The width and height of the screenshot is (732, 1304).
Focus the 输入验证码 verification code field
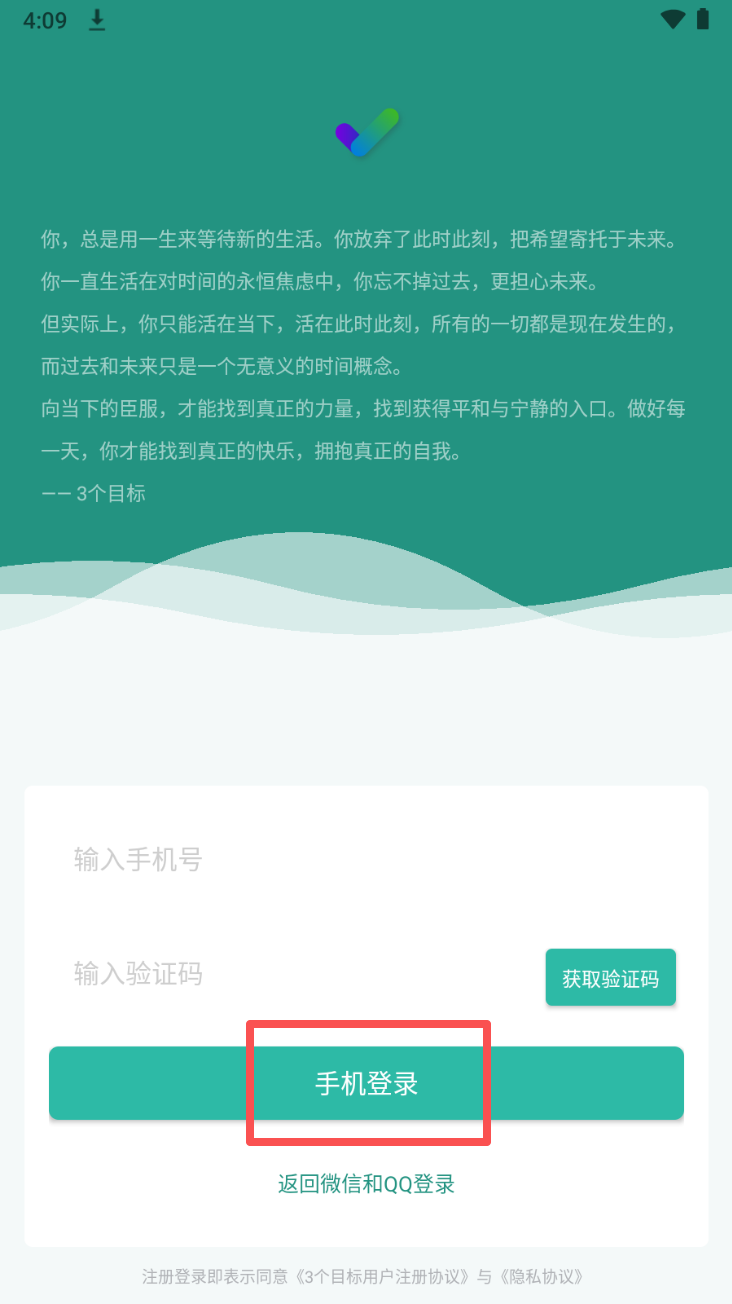290,974
